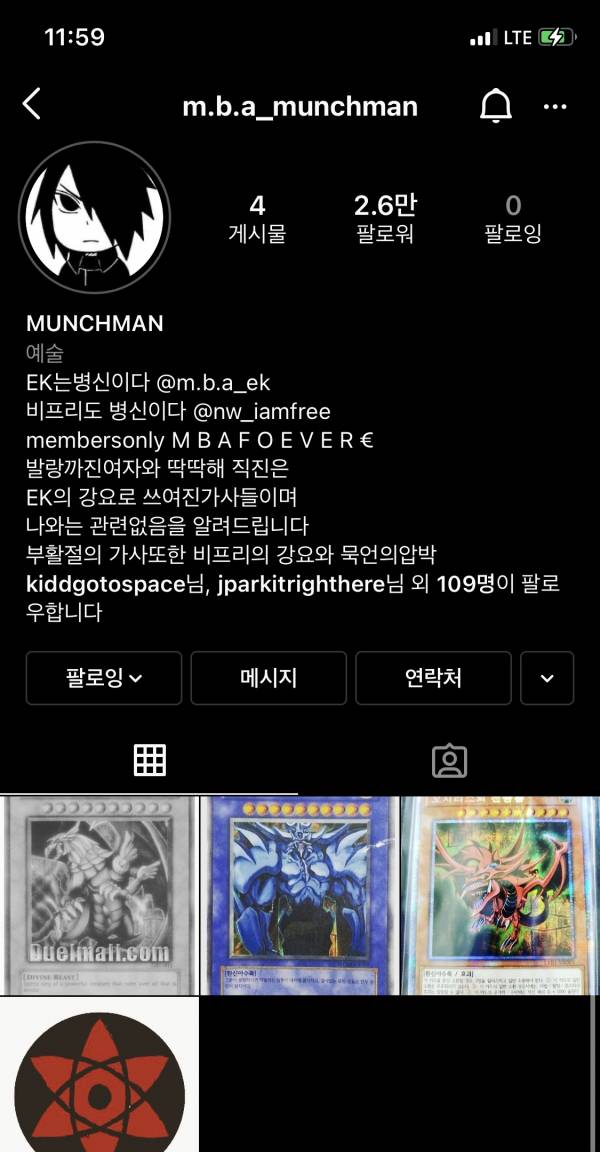Switch to the grid posts tab
Viewport: 600px width, 1152px height.
149,761
